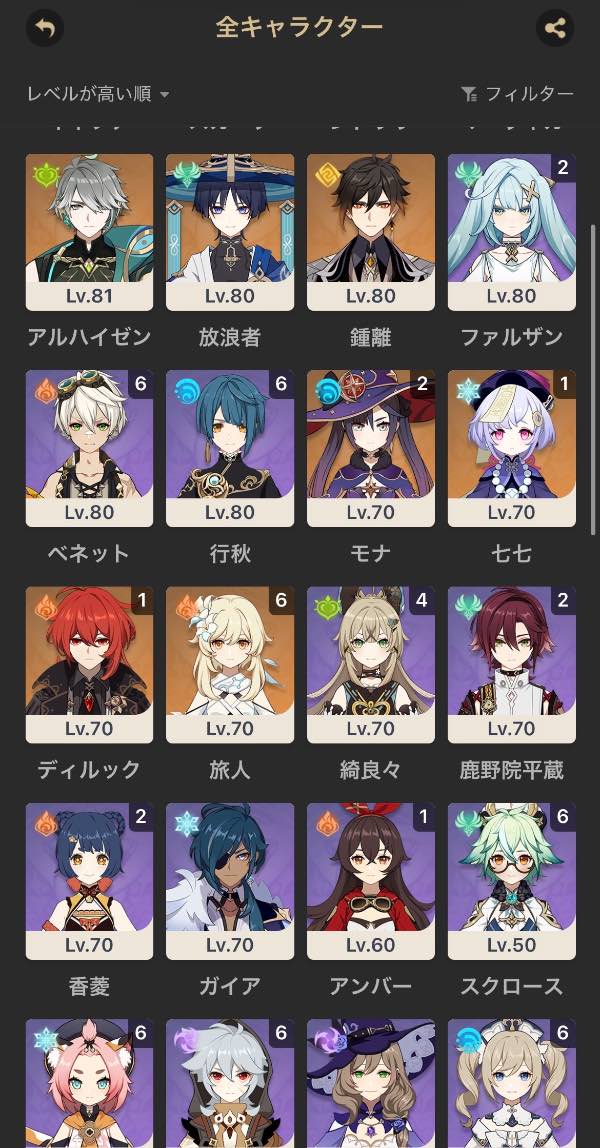Image resolution: width=600 pixels, height=1148 pixels.
Task: Share the character list
Action: click(555, 28)
